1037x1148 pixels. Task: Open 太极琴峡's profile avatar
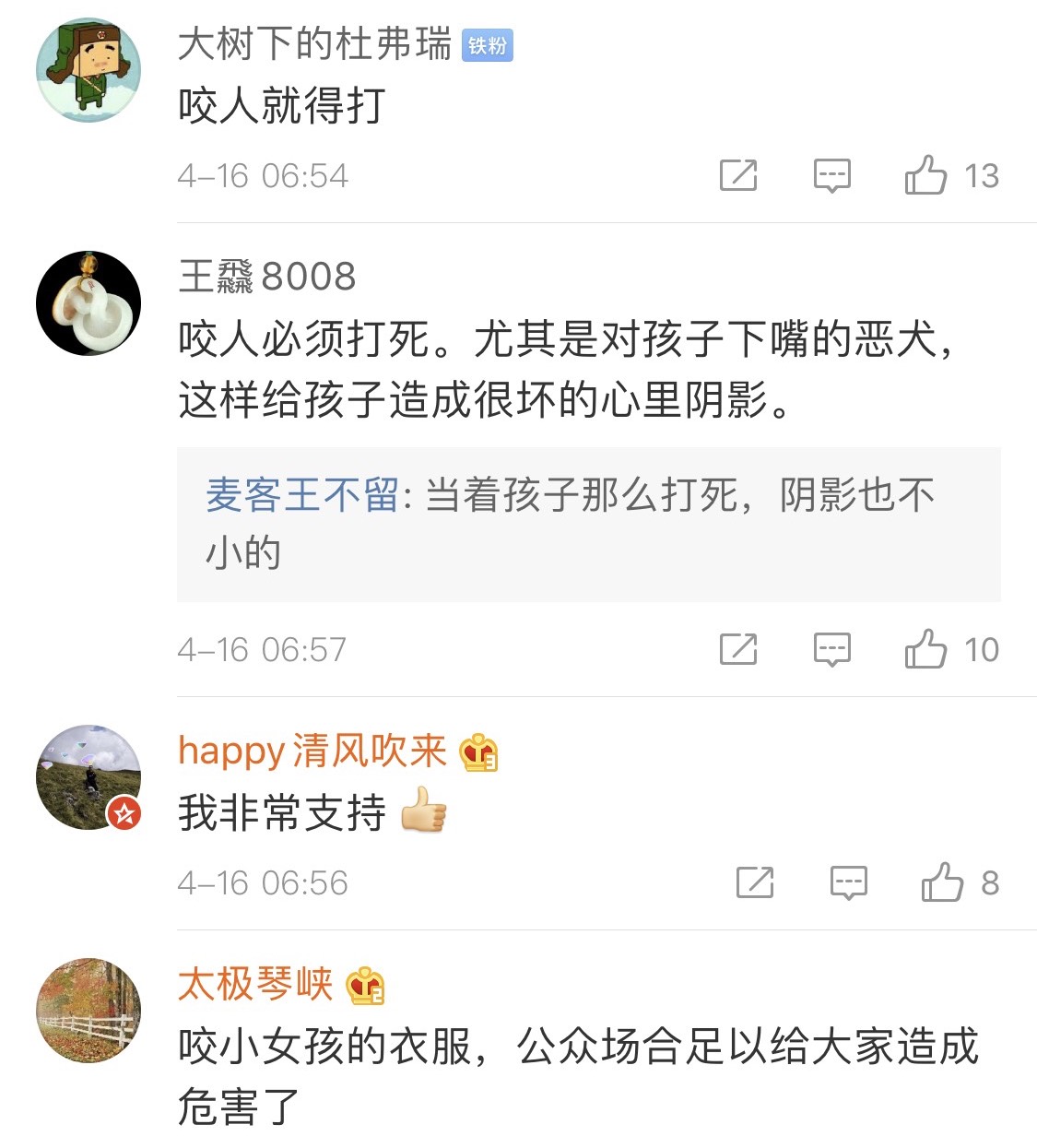[x=88, y=1011]
